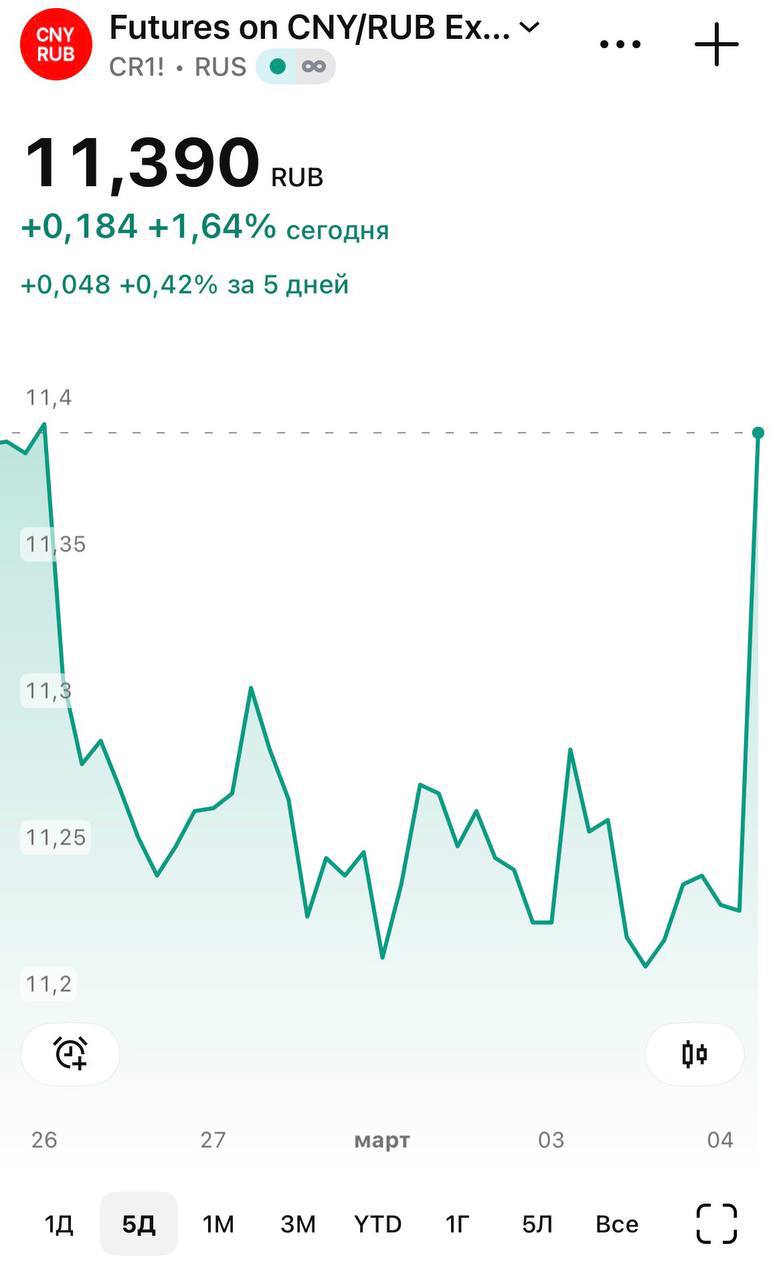The width and height of the screenshot is (777, 1280).
Task: Add symbol with the plus icon
Action: (716, 45)
